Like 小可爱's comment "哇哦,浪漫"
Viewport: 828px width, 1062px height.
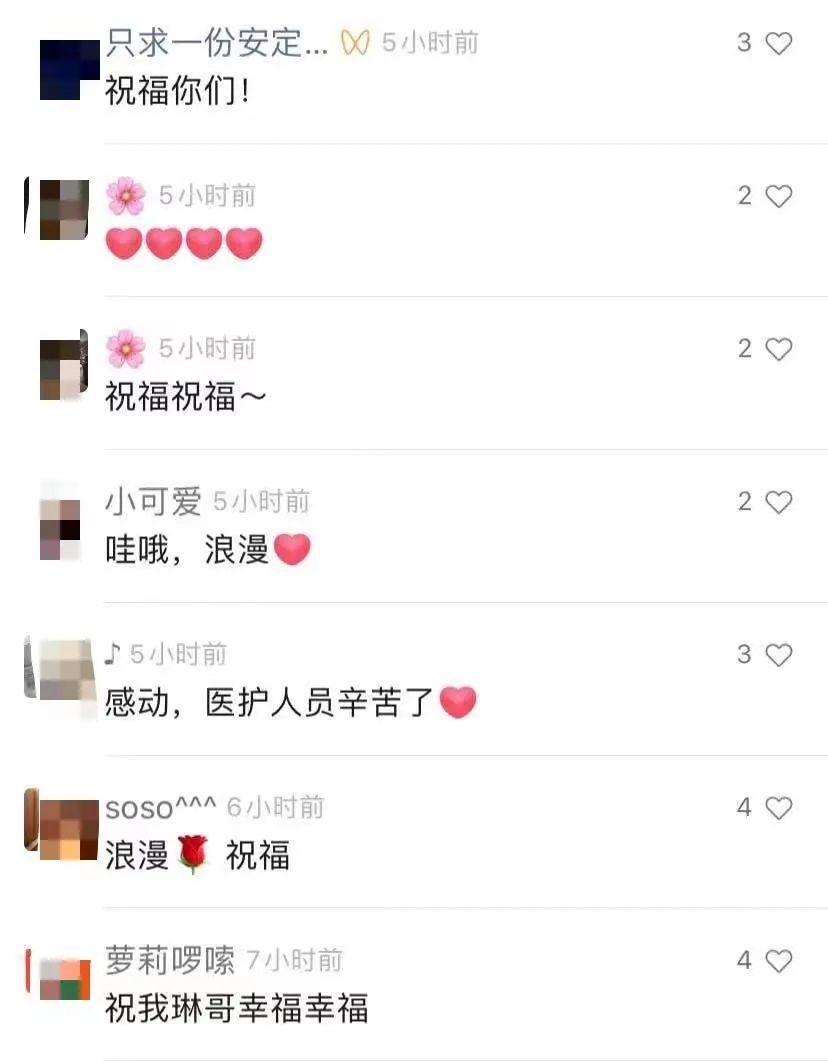[x=778, y=502]
